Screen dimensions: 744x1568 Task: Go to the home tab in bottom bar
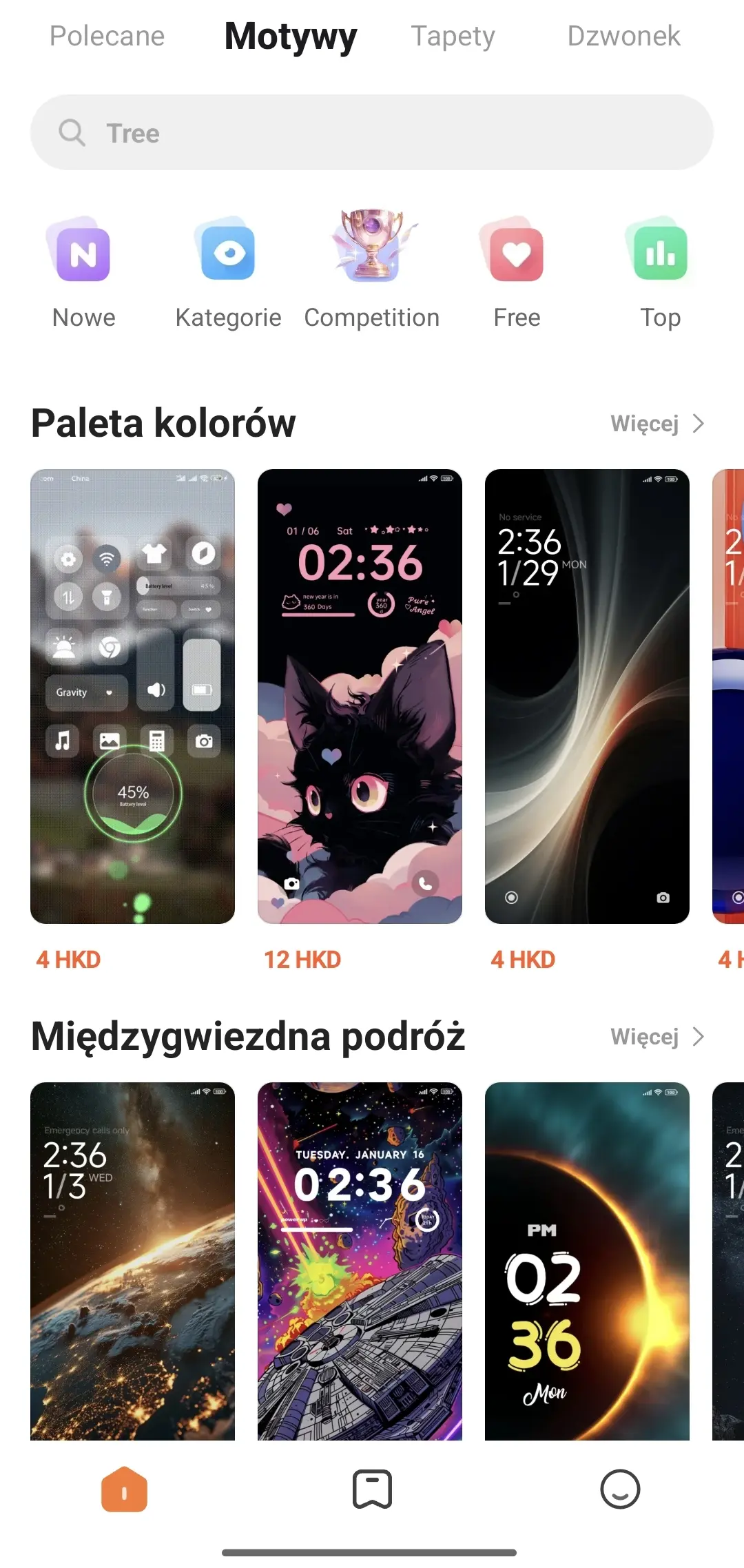click(124, 1489)
